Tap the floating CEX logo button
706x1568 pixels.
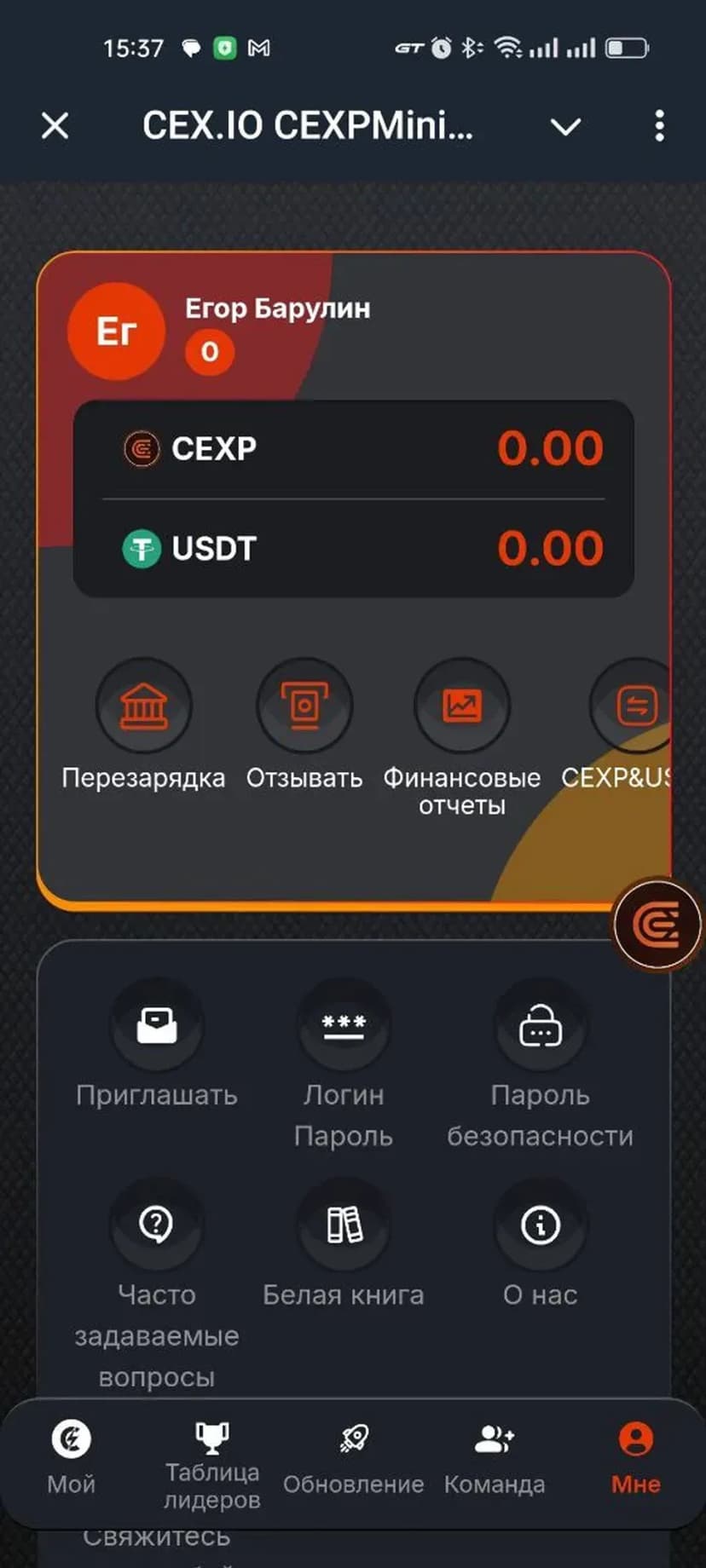(658, 925)
